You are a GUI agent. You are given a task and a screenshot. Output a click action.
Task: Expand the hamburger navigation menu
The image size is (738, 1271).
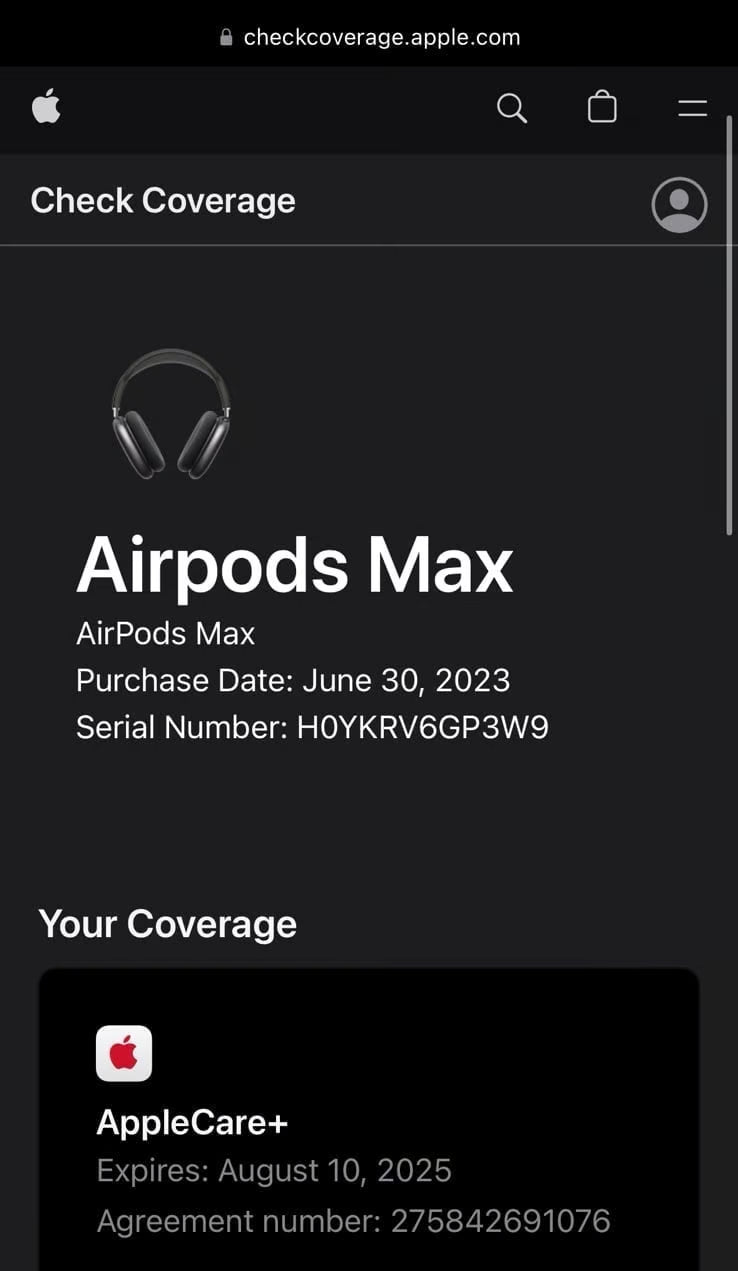click(x=692, y=107)
